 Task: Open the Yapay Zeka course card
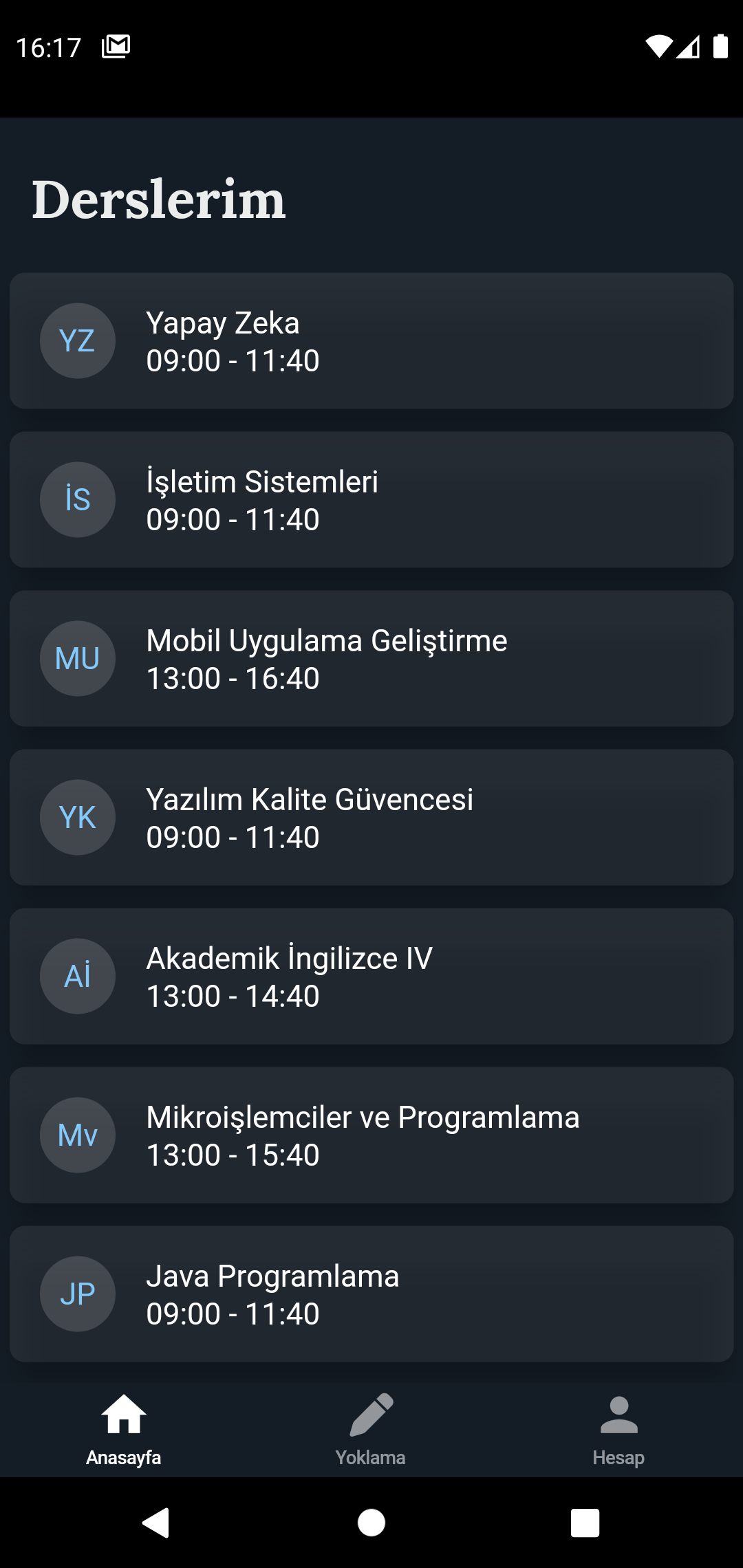click(371, 340)
